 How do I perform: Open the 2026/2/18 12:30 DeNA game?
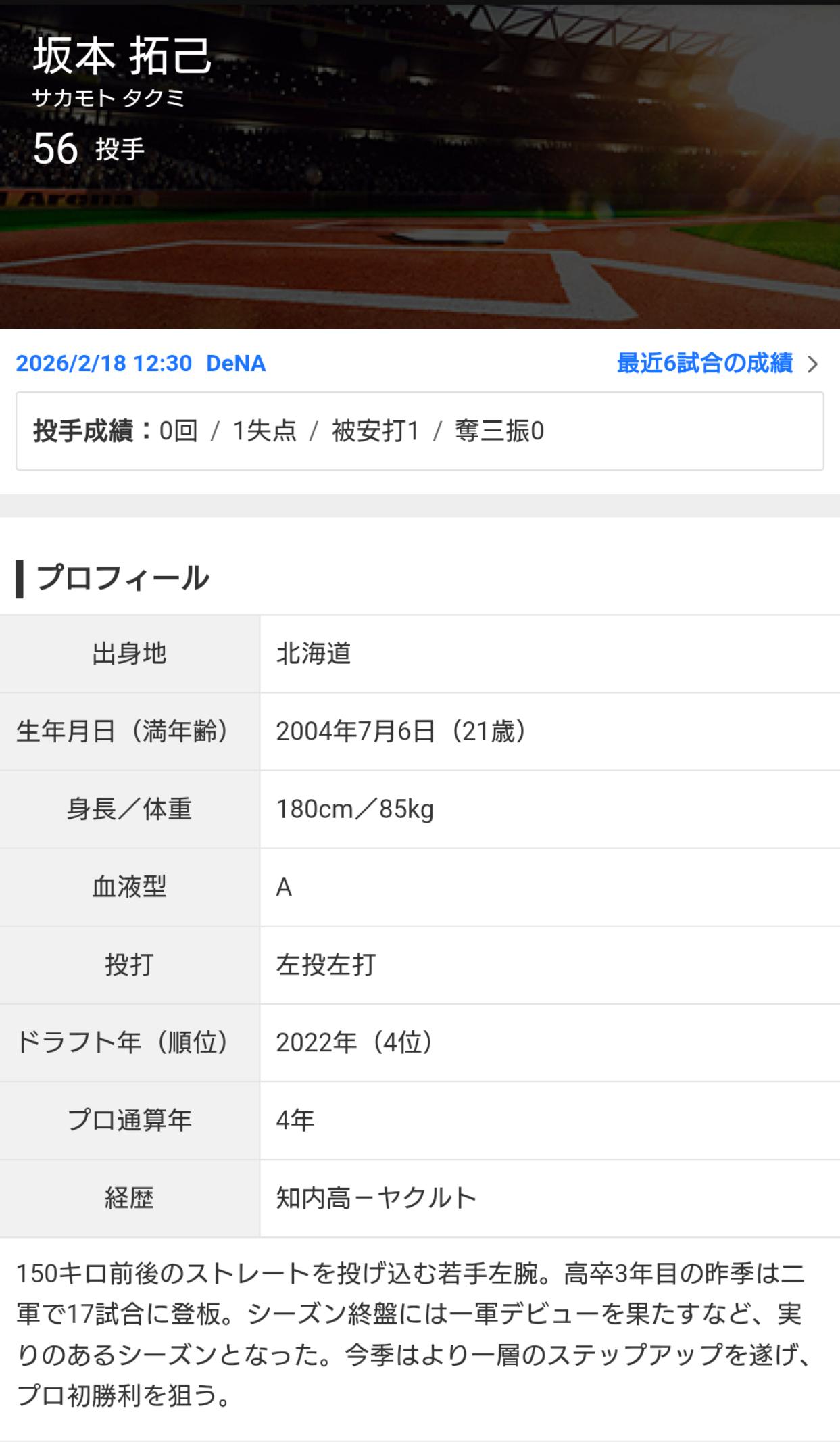tap(141, 364)
